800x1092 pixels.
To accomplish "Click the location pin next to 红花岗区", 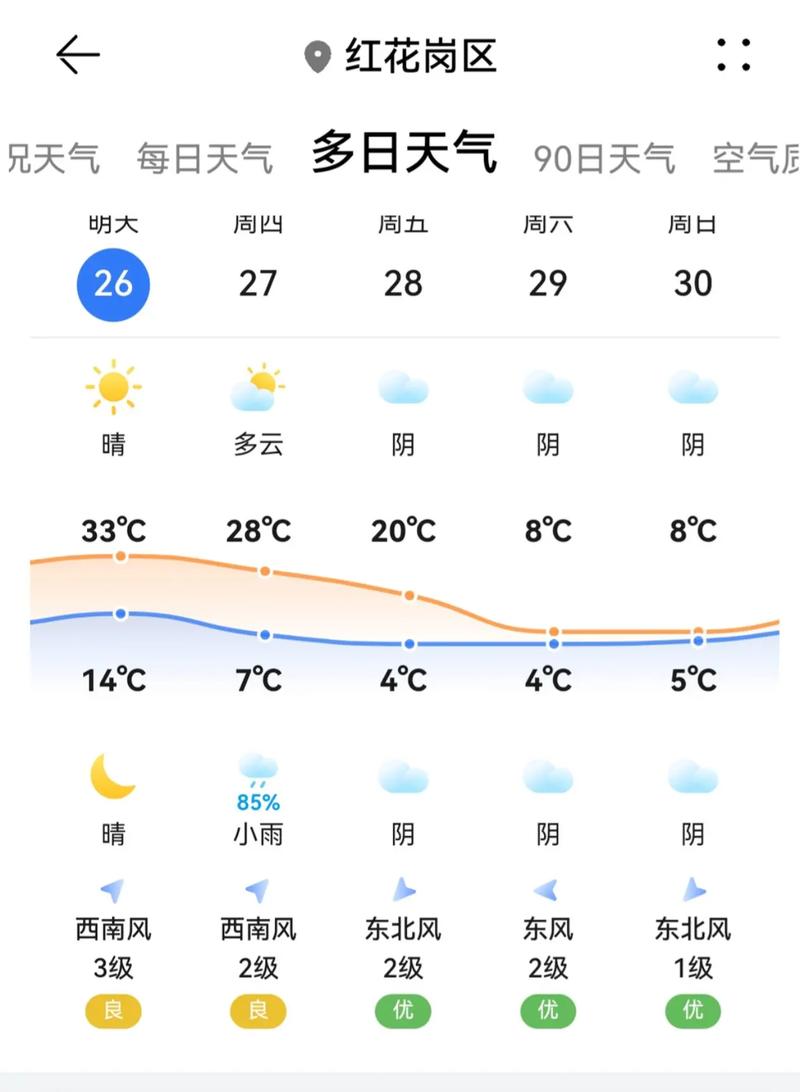I will click(x=318, y=57).
